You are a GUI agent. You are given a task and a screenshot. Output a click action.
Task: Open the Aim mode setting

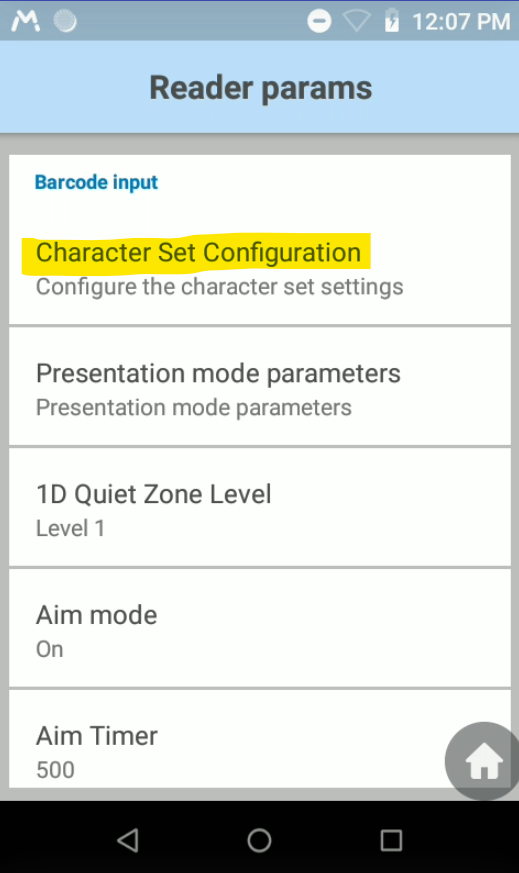coord(260,629)
